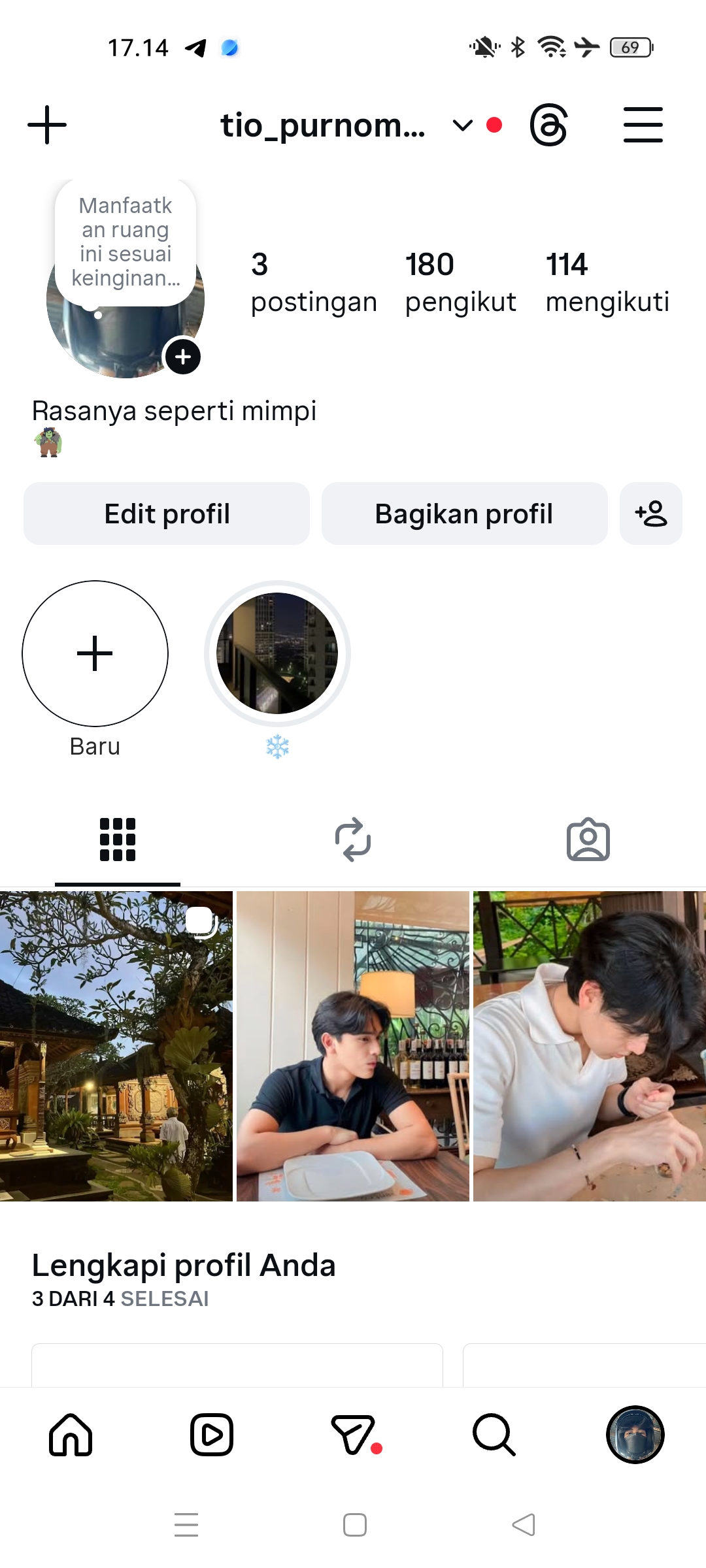Add to story via profile photo plus badge
The image size is (706, 1568).
pyautogui.click(x=183, y=357)
